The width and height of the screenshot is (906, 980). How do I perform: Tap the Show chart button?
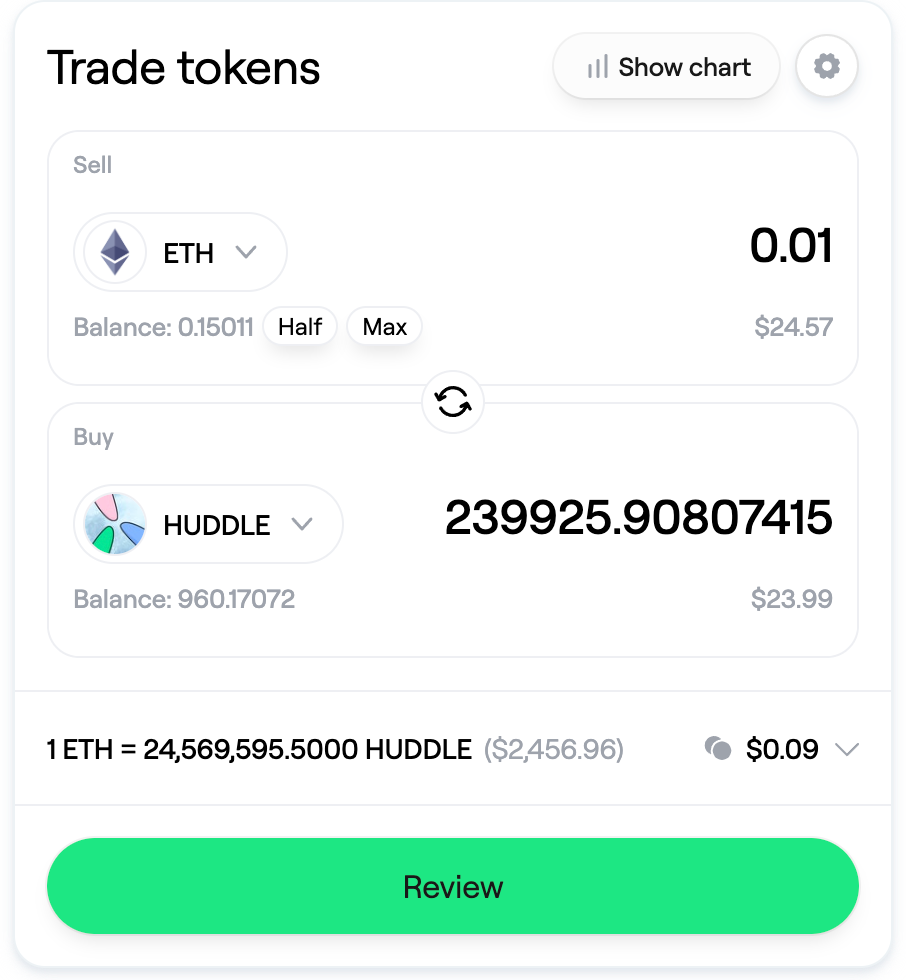(x=666, y=66)
